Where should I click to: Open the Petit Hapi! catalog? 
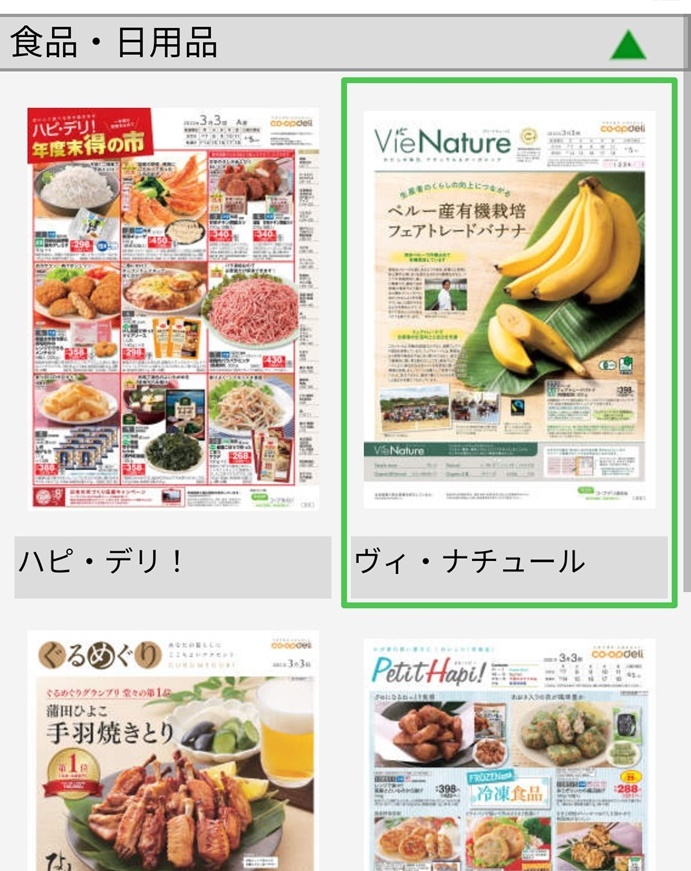[x=509, y=750]
